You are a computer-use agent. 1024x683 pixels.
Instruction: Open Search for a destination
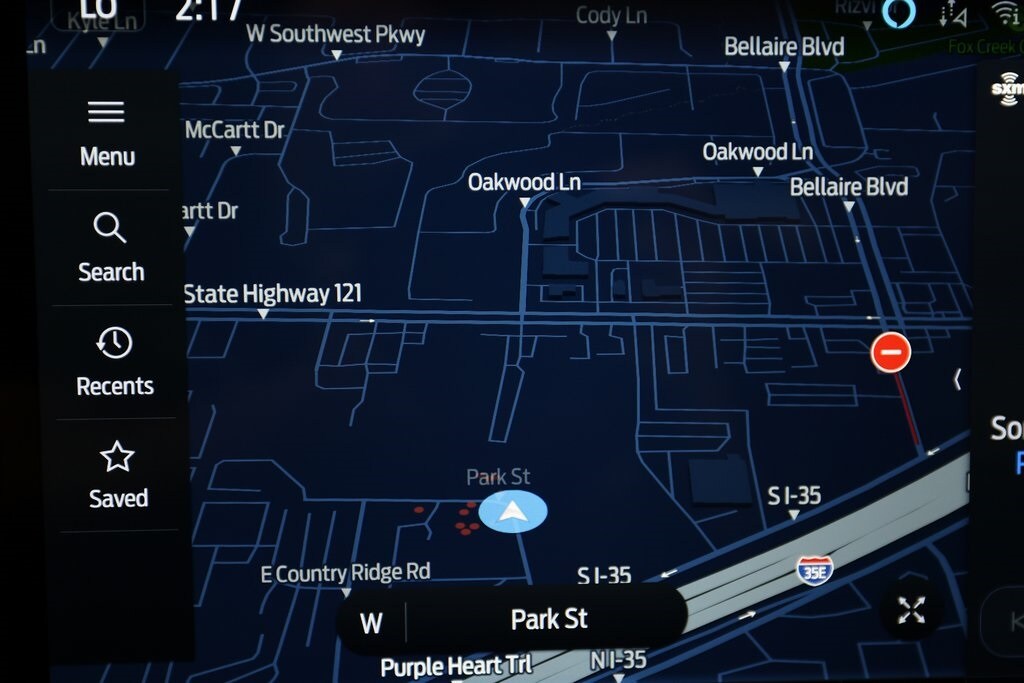(110, 248)
